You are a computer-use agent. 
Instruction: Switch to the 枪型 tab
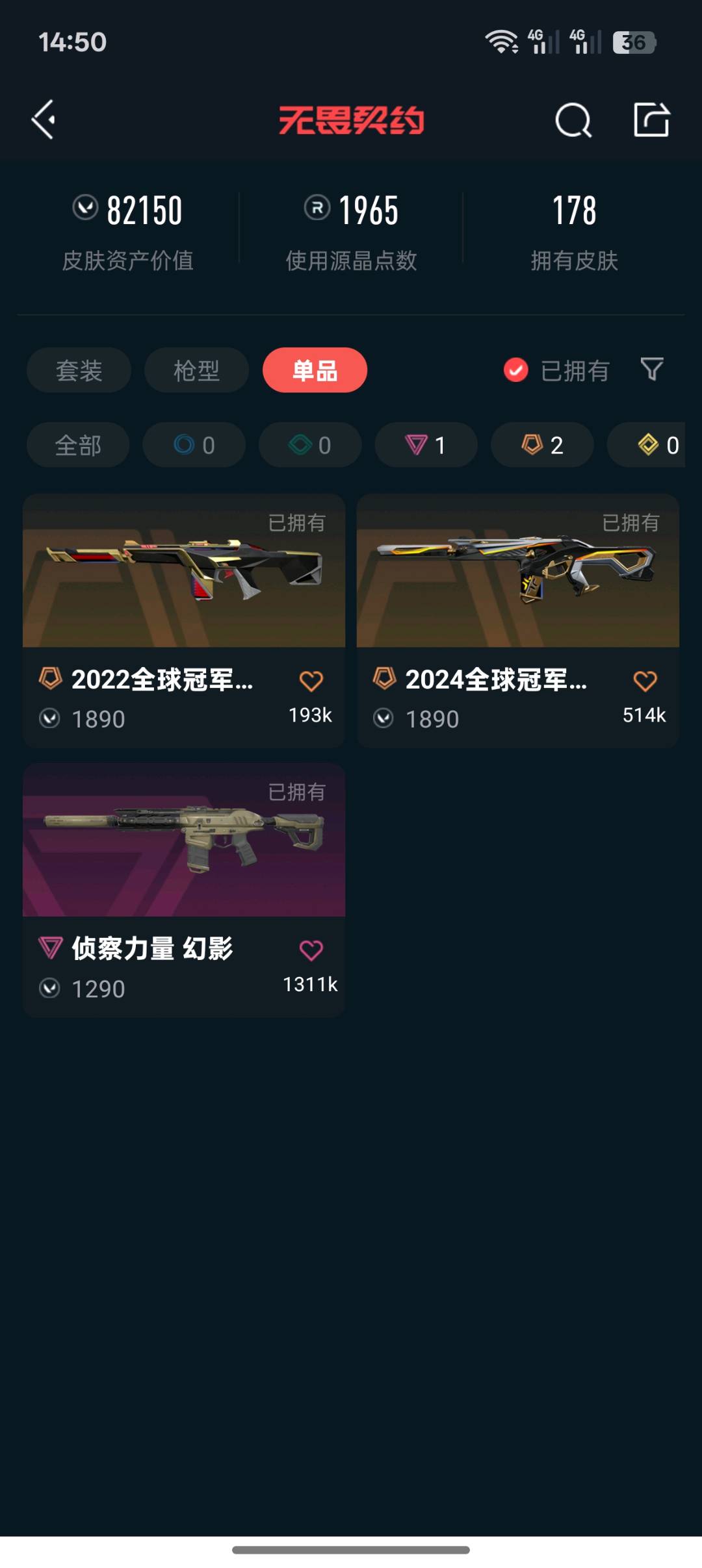click(196, 370)
